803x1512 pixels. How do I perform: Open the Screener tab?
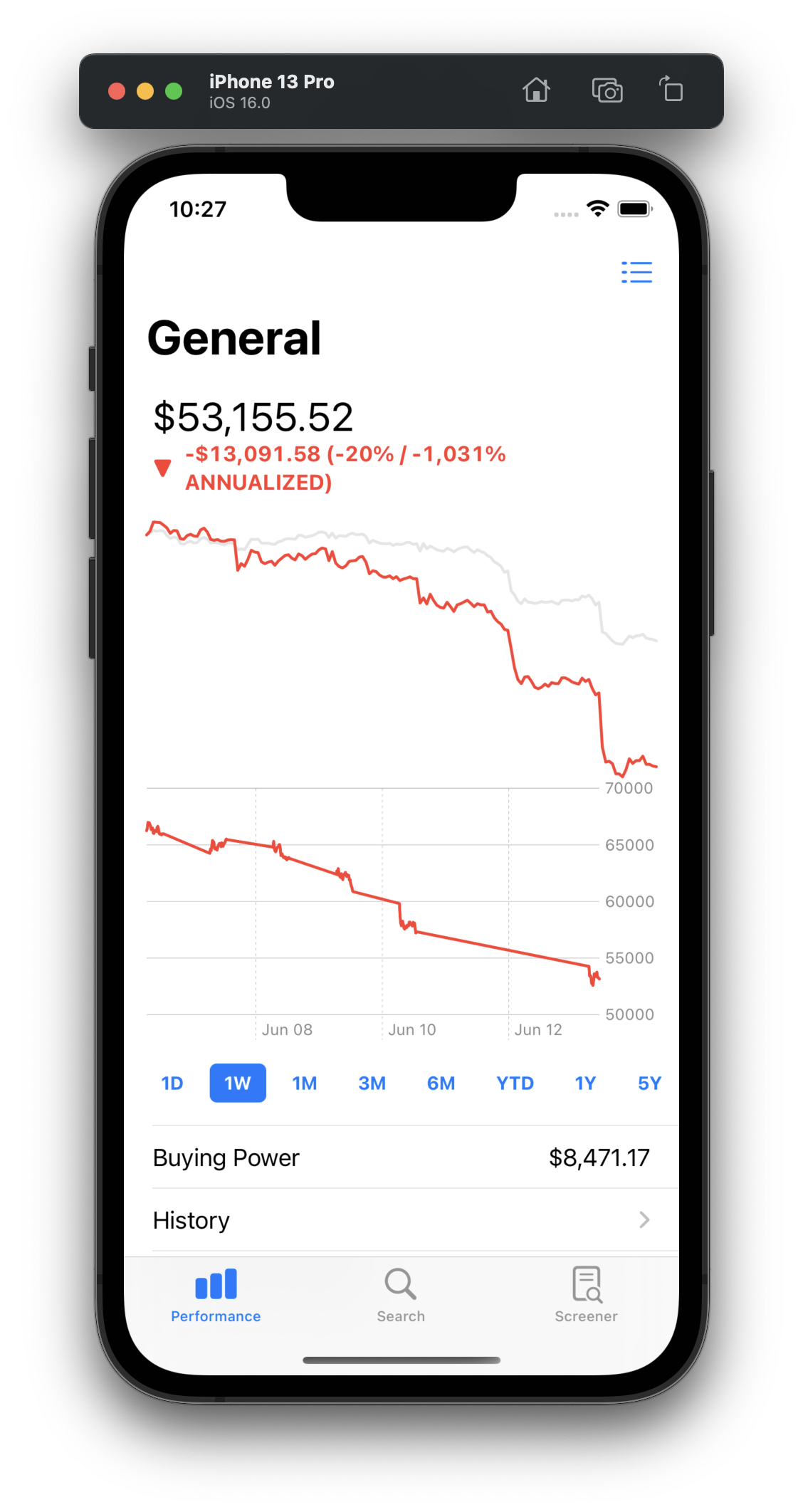pyautogui.click(x=587, y=1296)
